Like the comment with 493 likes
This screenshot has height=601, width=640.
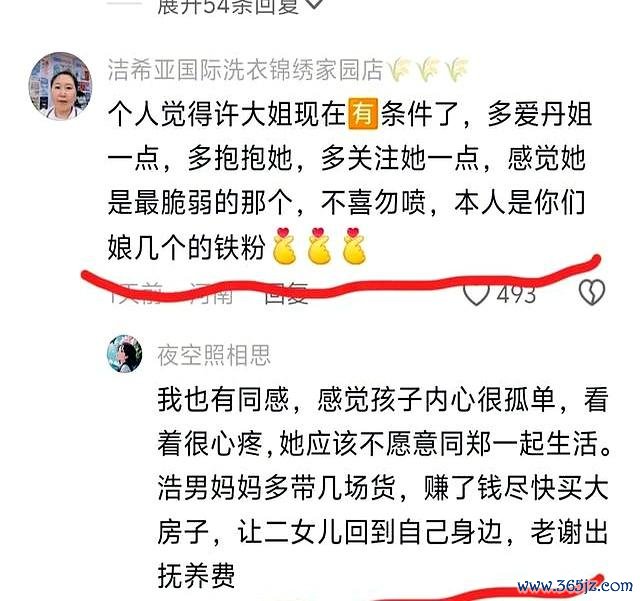click(478, 294)
